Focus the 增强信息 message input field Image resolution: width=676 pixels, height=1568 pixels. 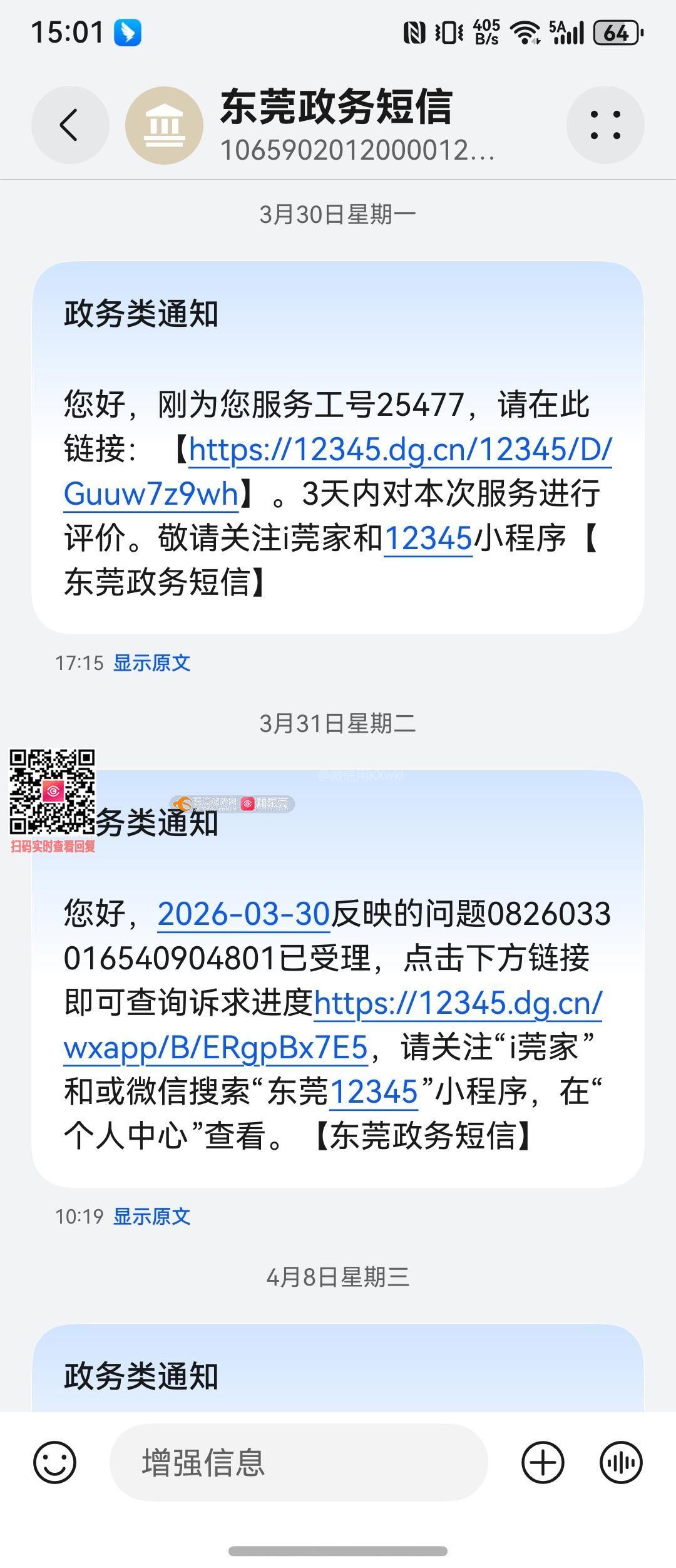(298, 1463)
